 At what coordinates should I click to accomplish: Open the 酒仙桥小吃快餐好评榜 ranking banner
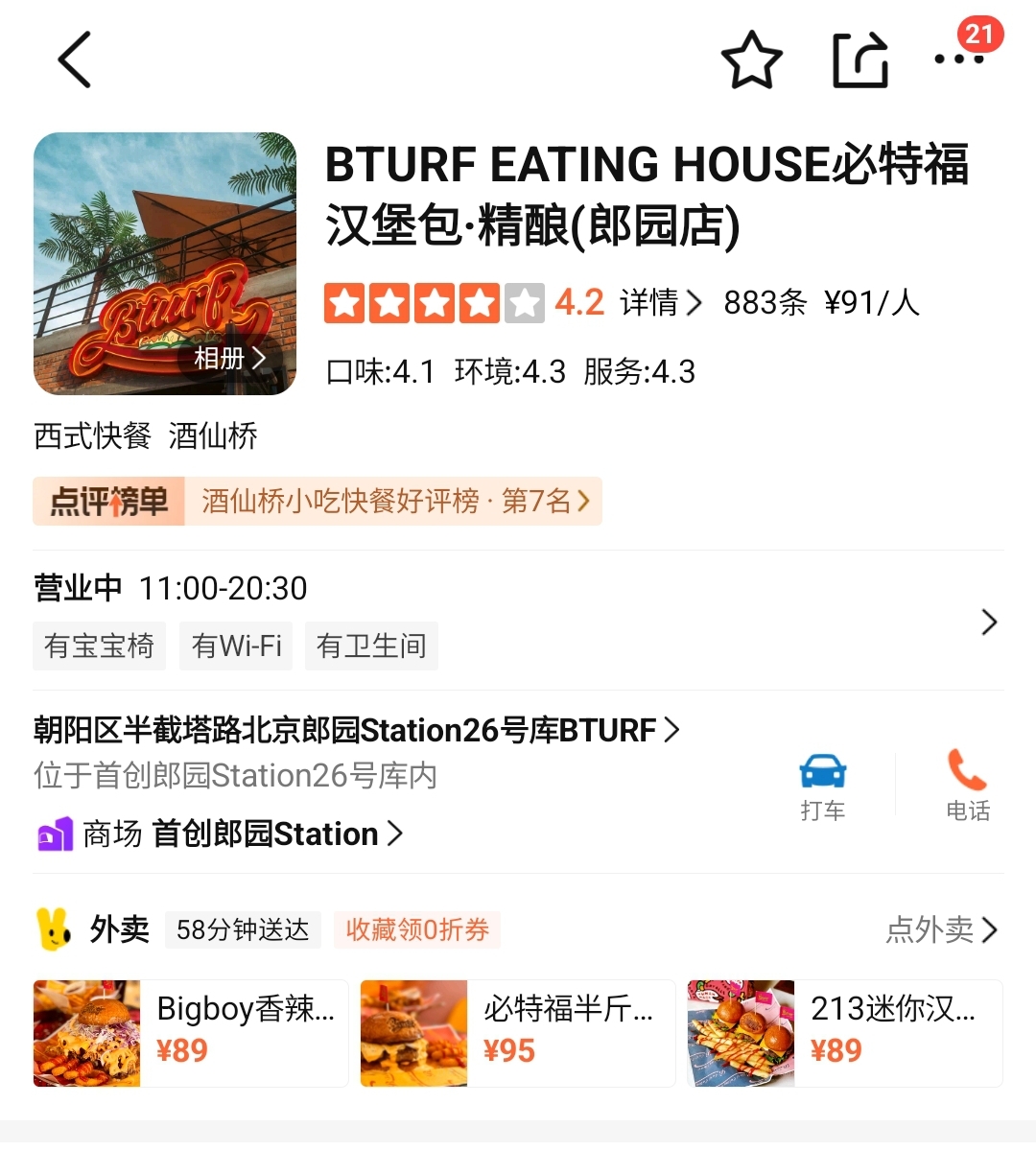[318, 501]
